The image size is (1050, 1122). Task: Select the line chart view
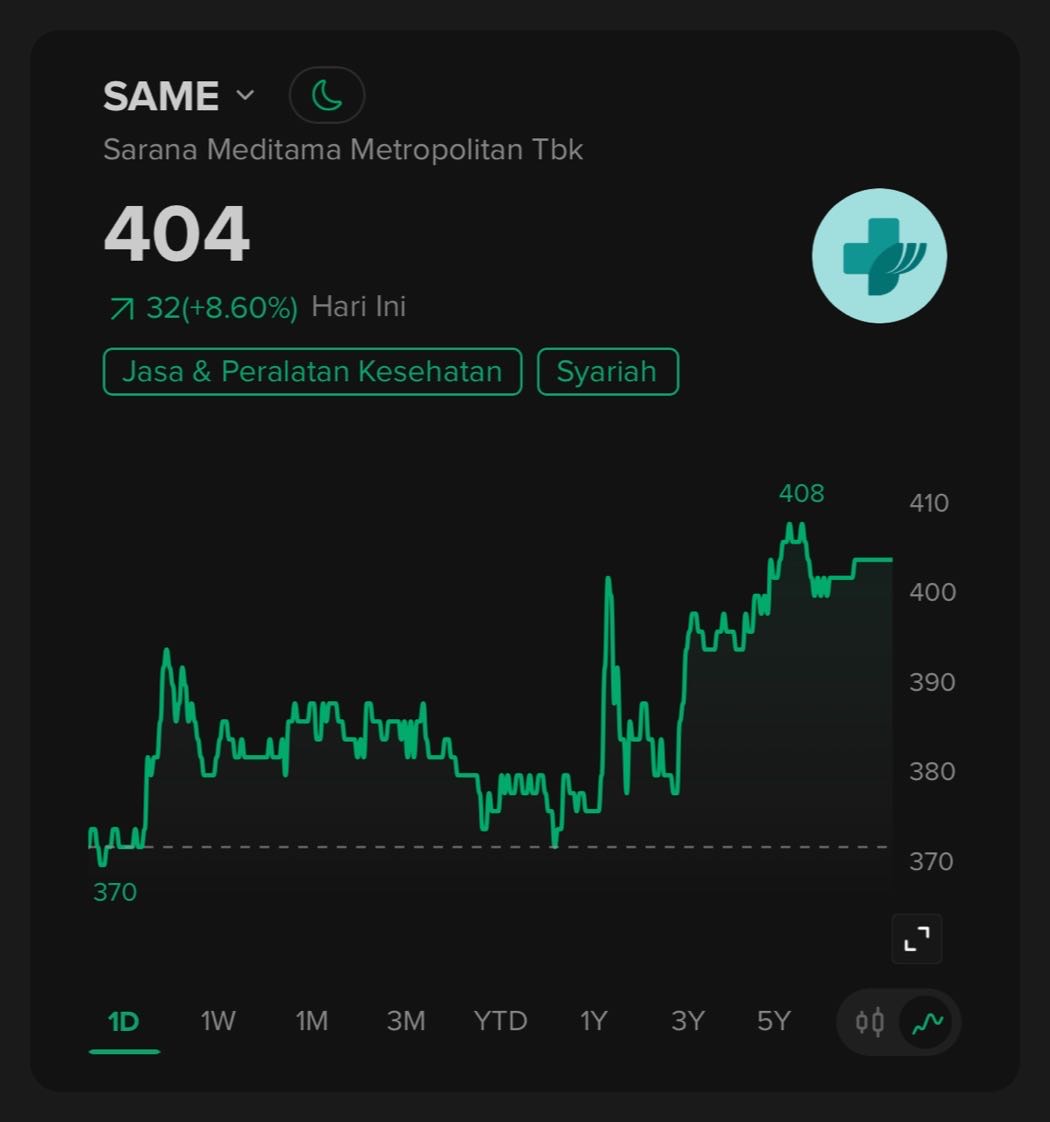(927, 1022)
